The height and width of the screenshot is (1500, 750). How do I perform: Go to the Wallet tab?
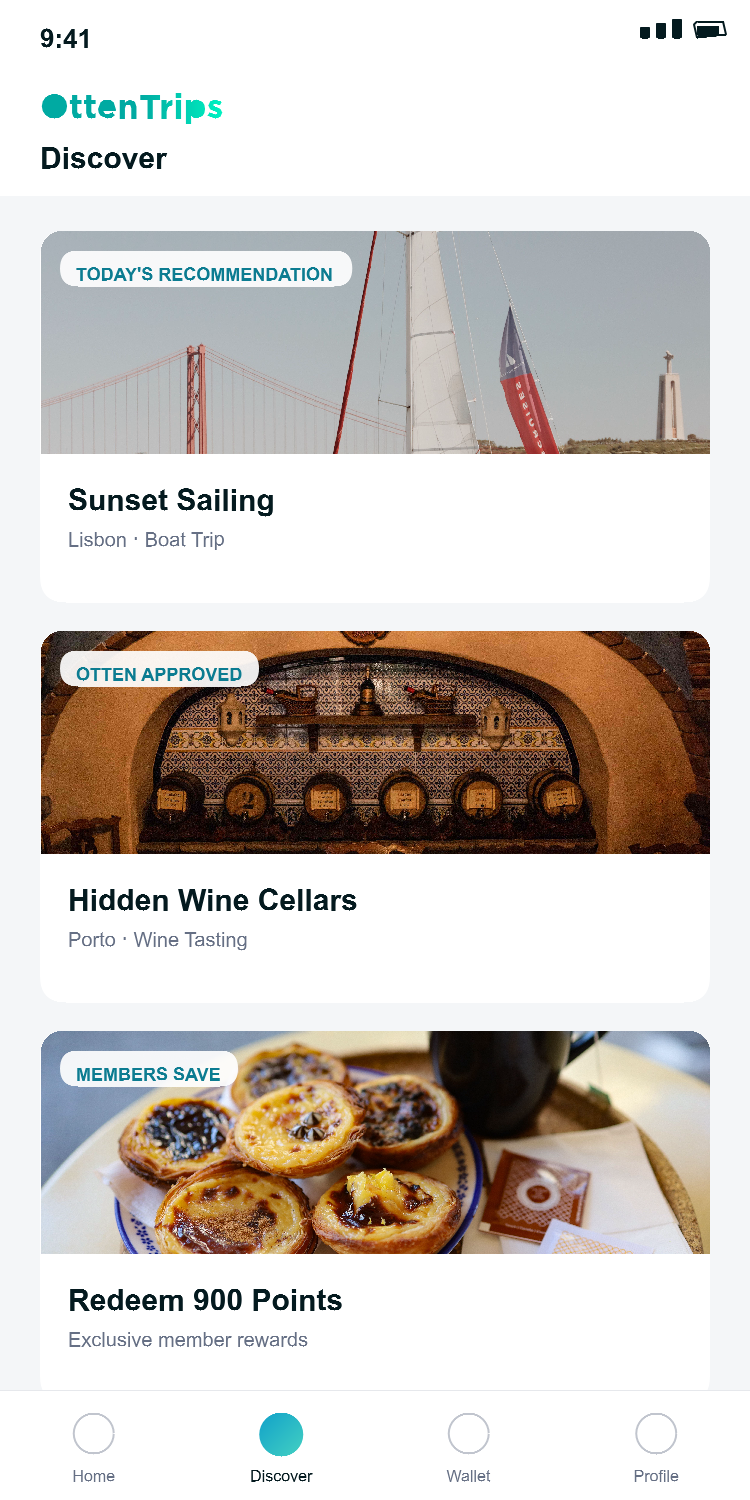click(469, 1447)
